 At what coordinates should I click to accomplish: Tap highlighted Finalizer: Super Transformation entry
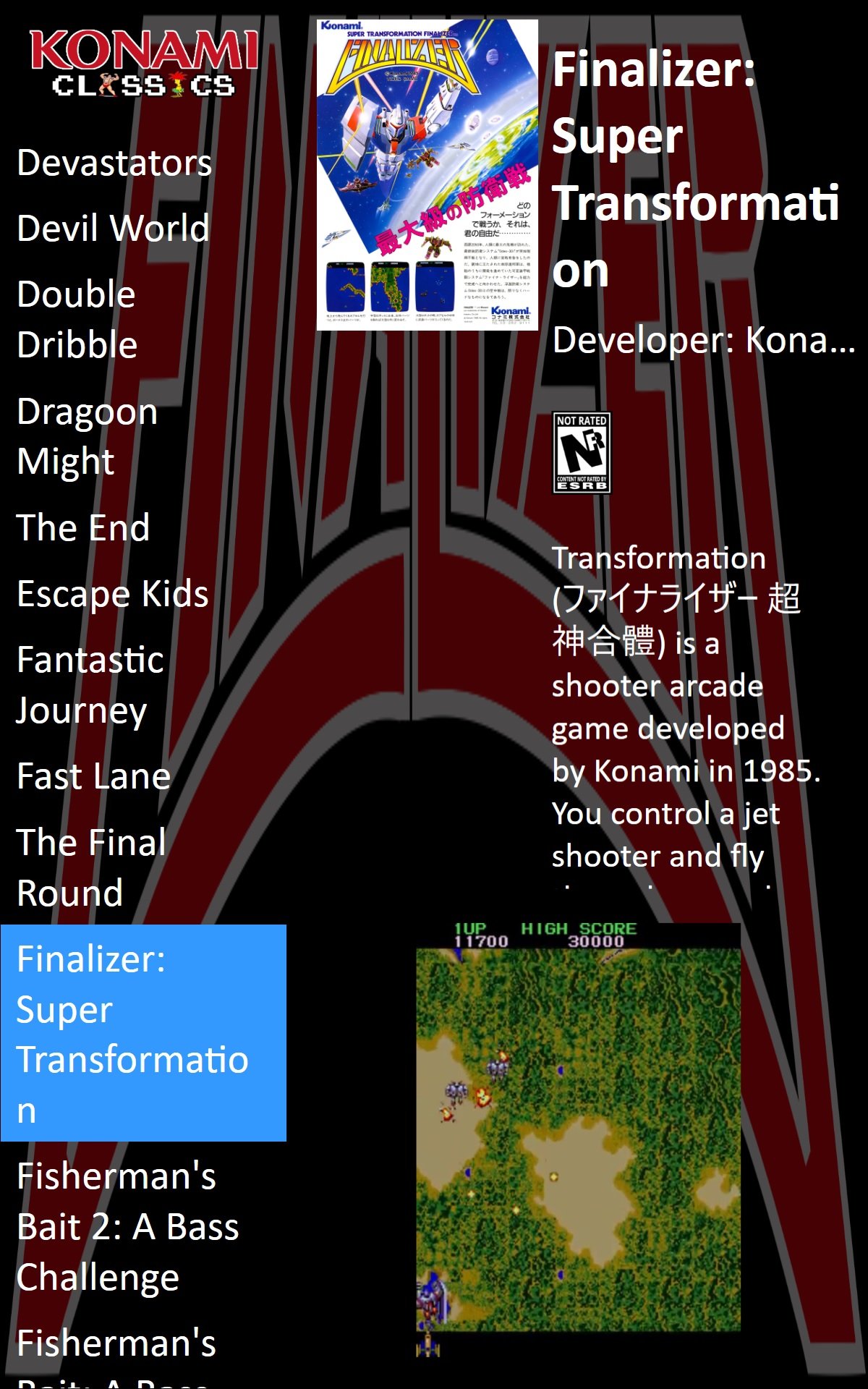tap(143, 1033)
